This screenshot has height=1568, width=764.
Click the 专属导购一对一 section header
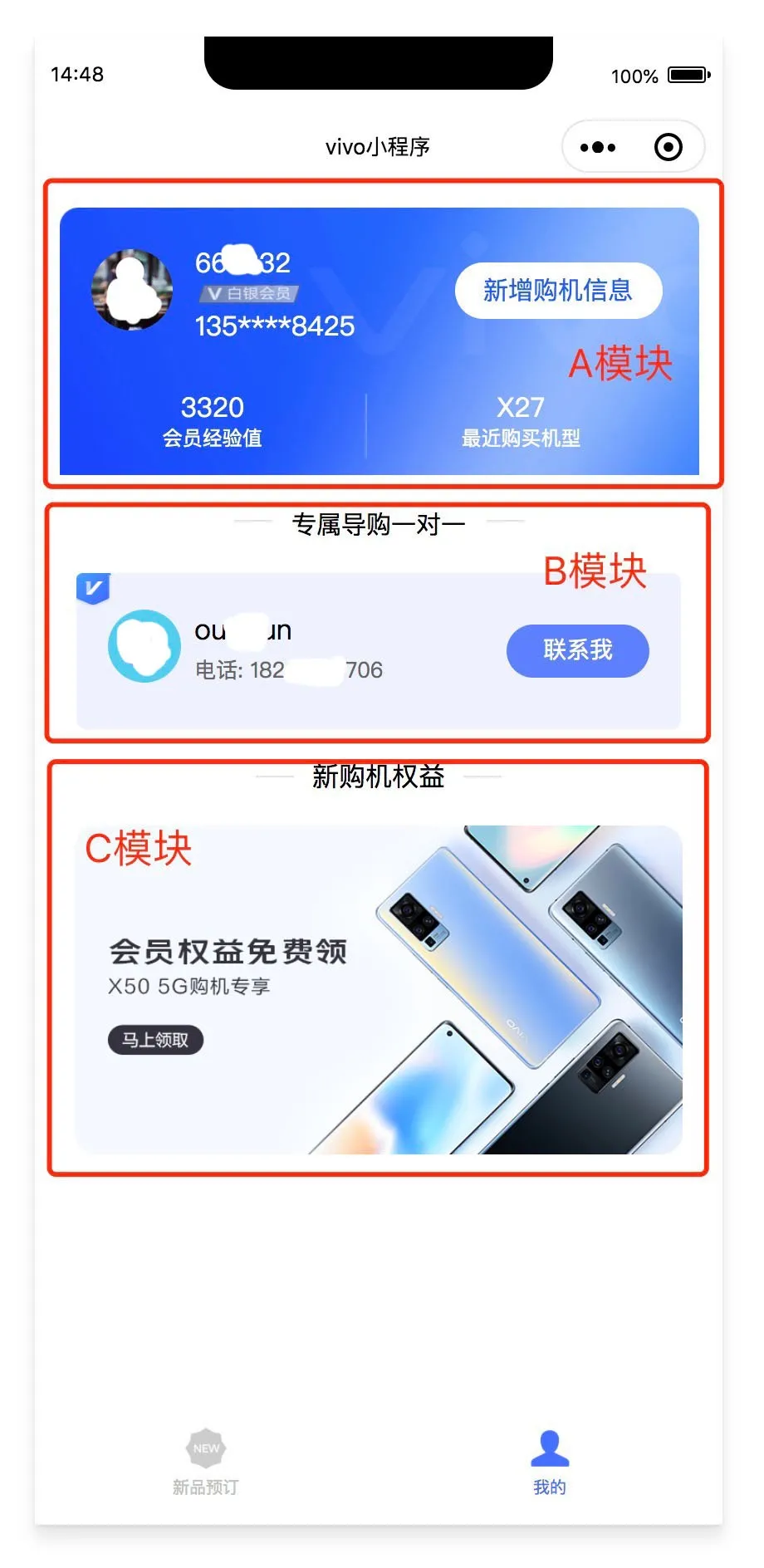coord(379,525)
